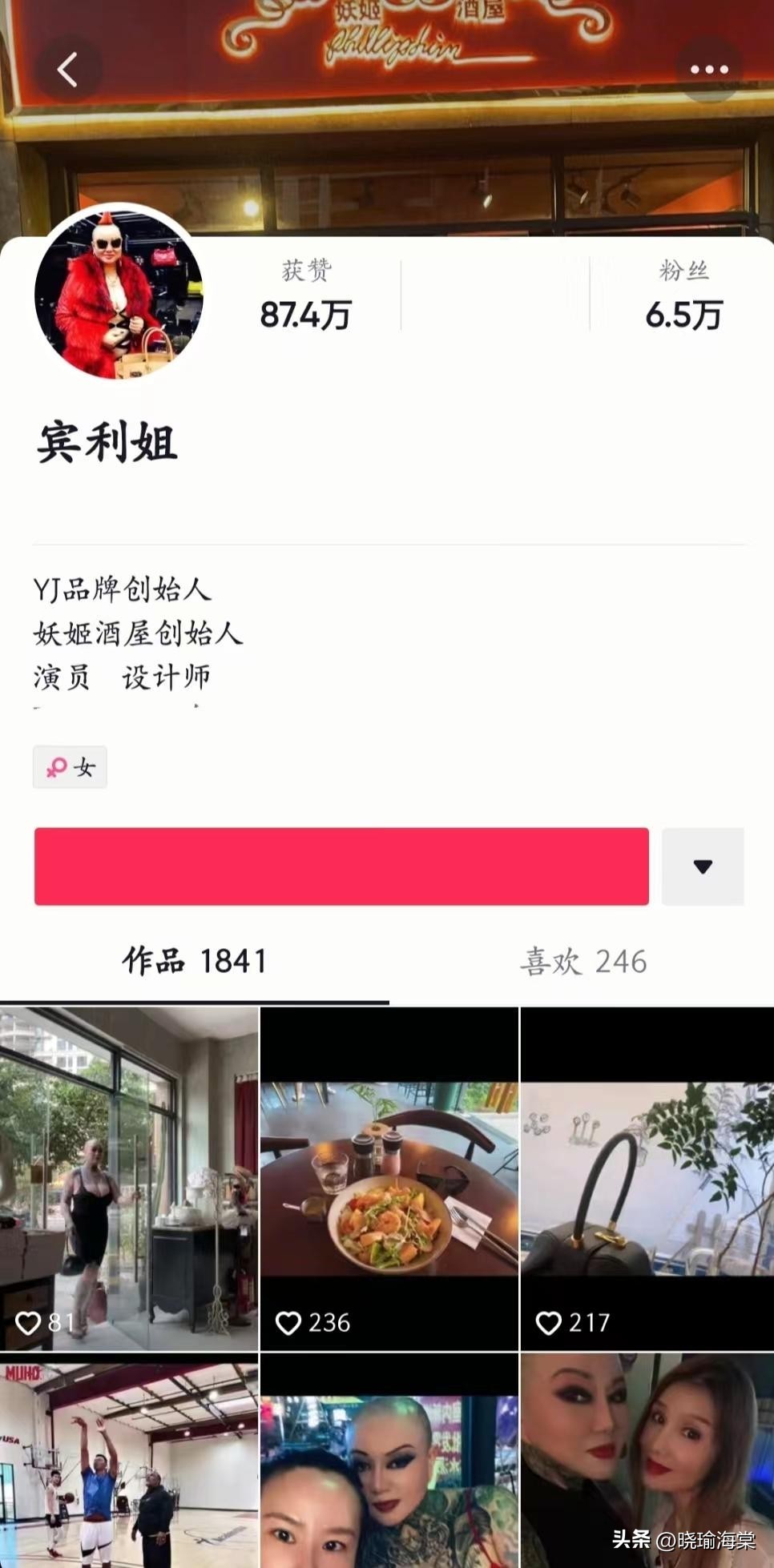This screenshot has height=1568, width=774.
Task: Go back using the top-left arrow
Action: pyautogui.click(x=68, y=70)
